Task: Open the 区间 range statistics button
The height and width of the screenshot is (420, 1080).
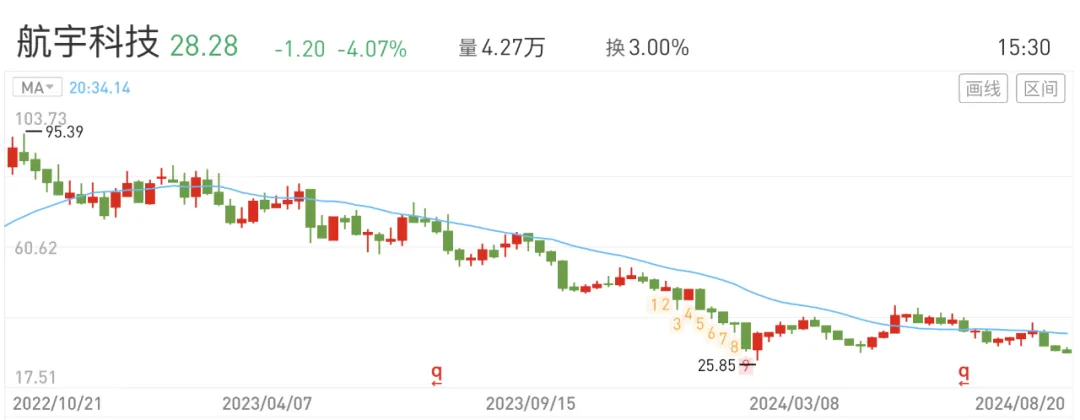Action: pyautogui.click(x=1040, y=89)
